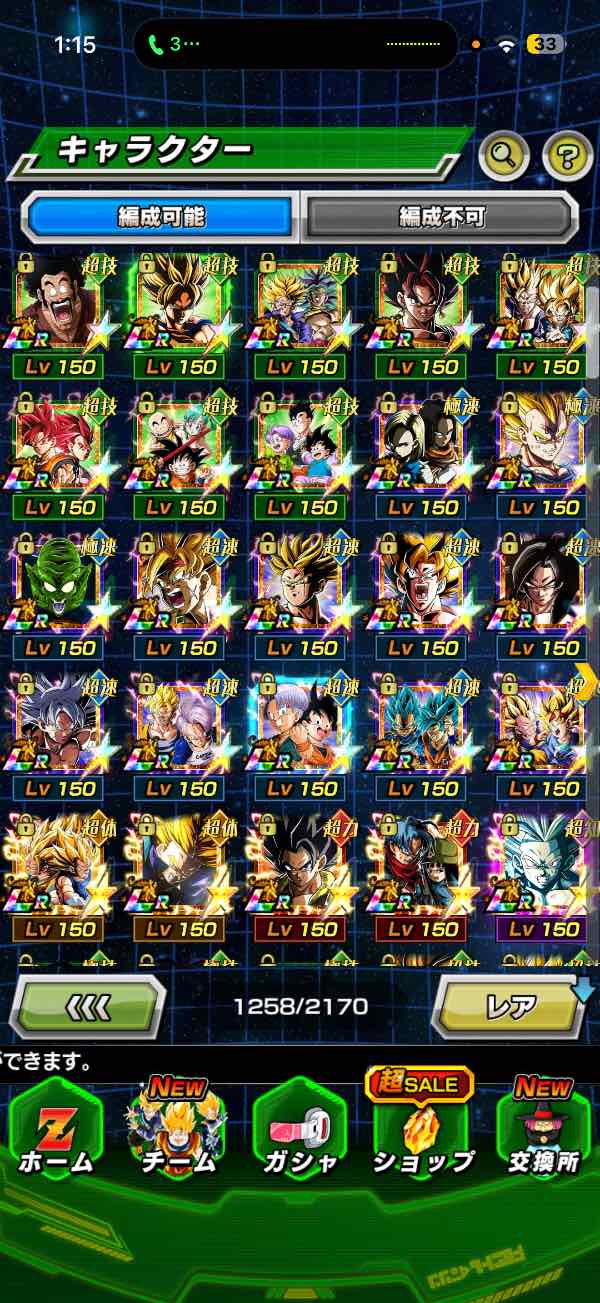
Task: Tap the back arrows button
Action: (x=86, y=1007)
